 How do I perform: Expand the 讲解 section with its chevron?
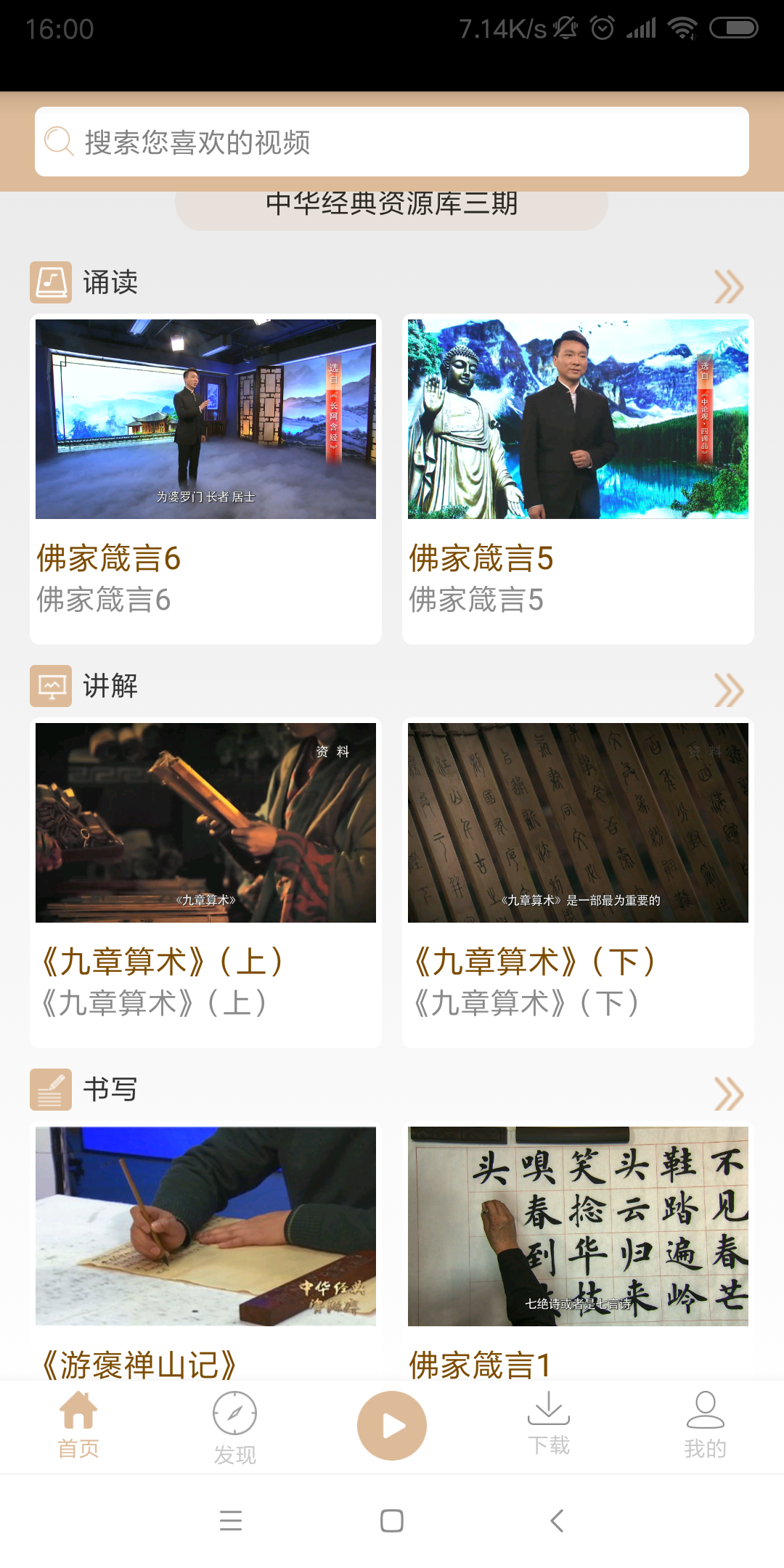(730, 691)
